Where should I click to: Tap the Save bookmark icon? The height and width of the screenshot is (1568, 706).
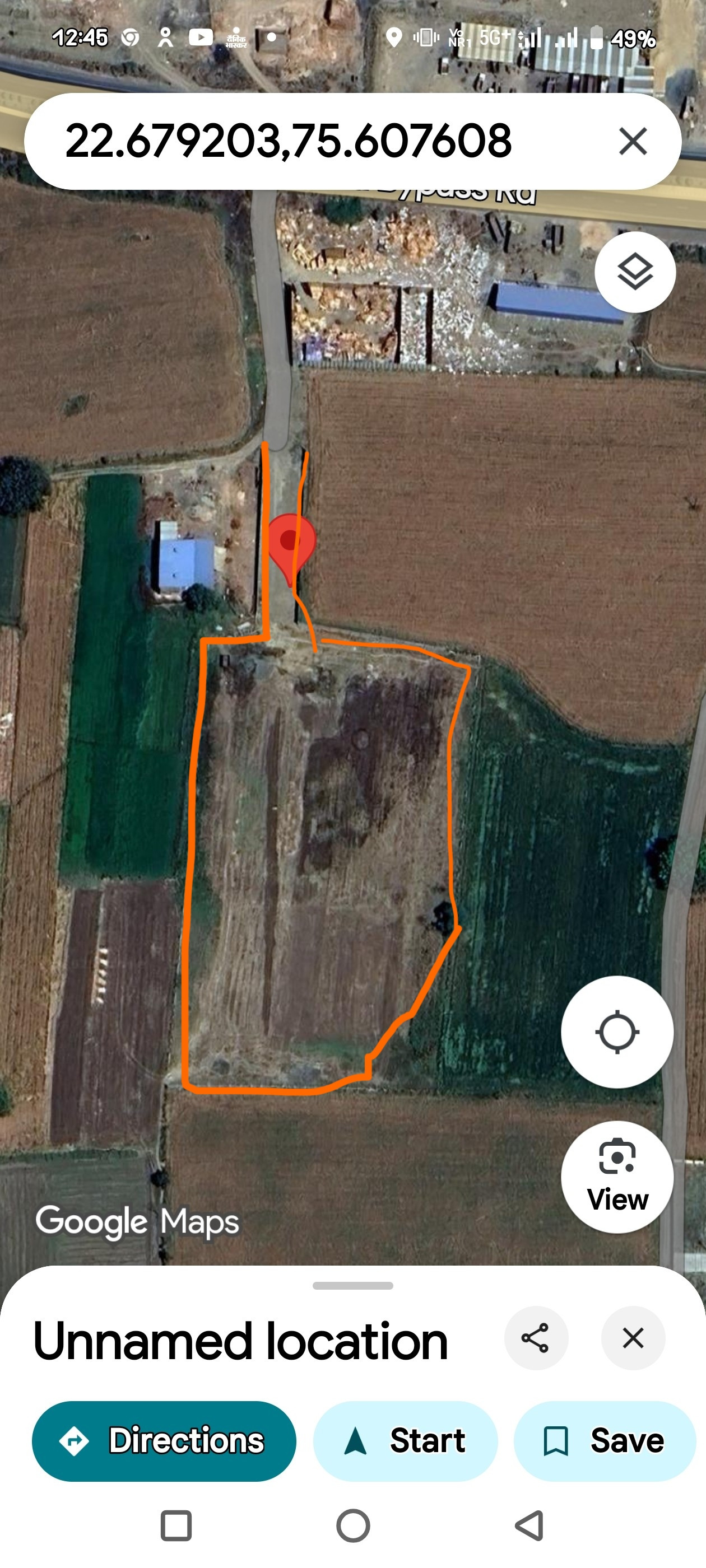[556, 1440]
